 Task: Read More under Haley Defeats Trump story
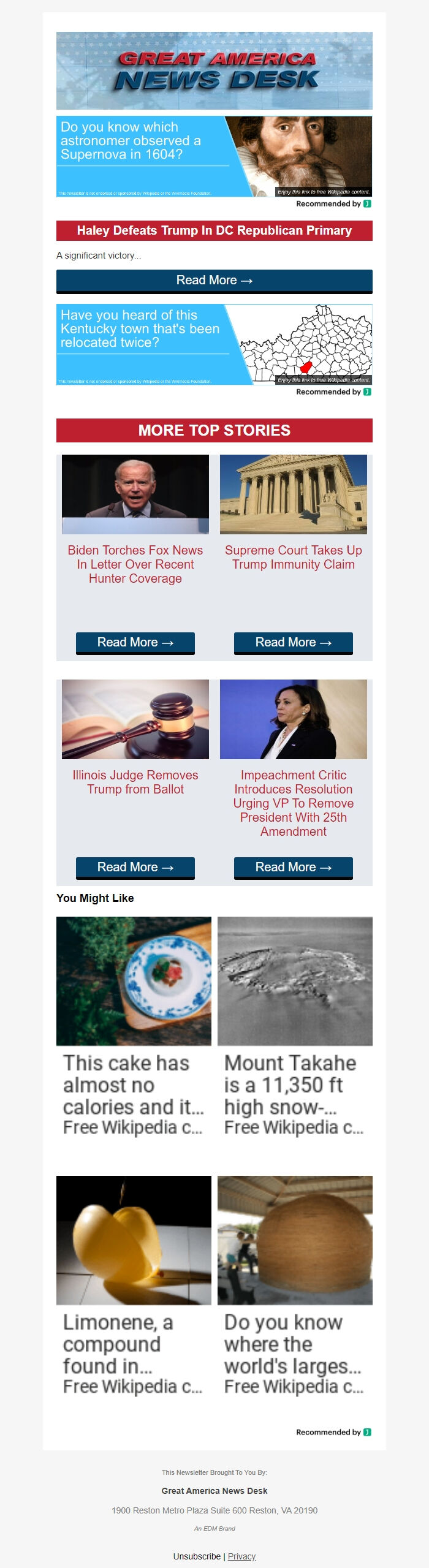coord(214,281)
